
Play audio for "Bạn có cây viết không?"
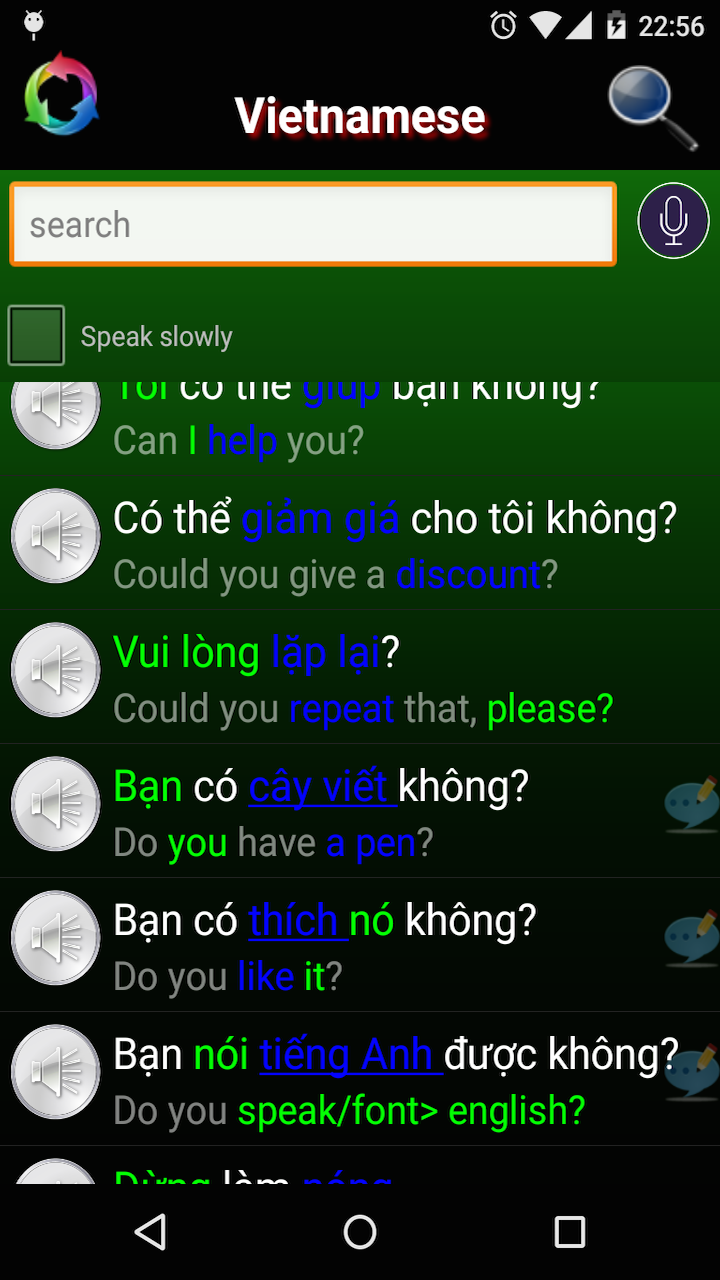(55, 804)
